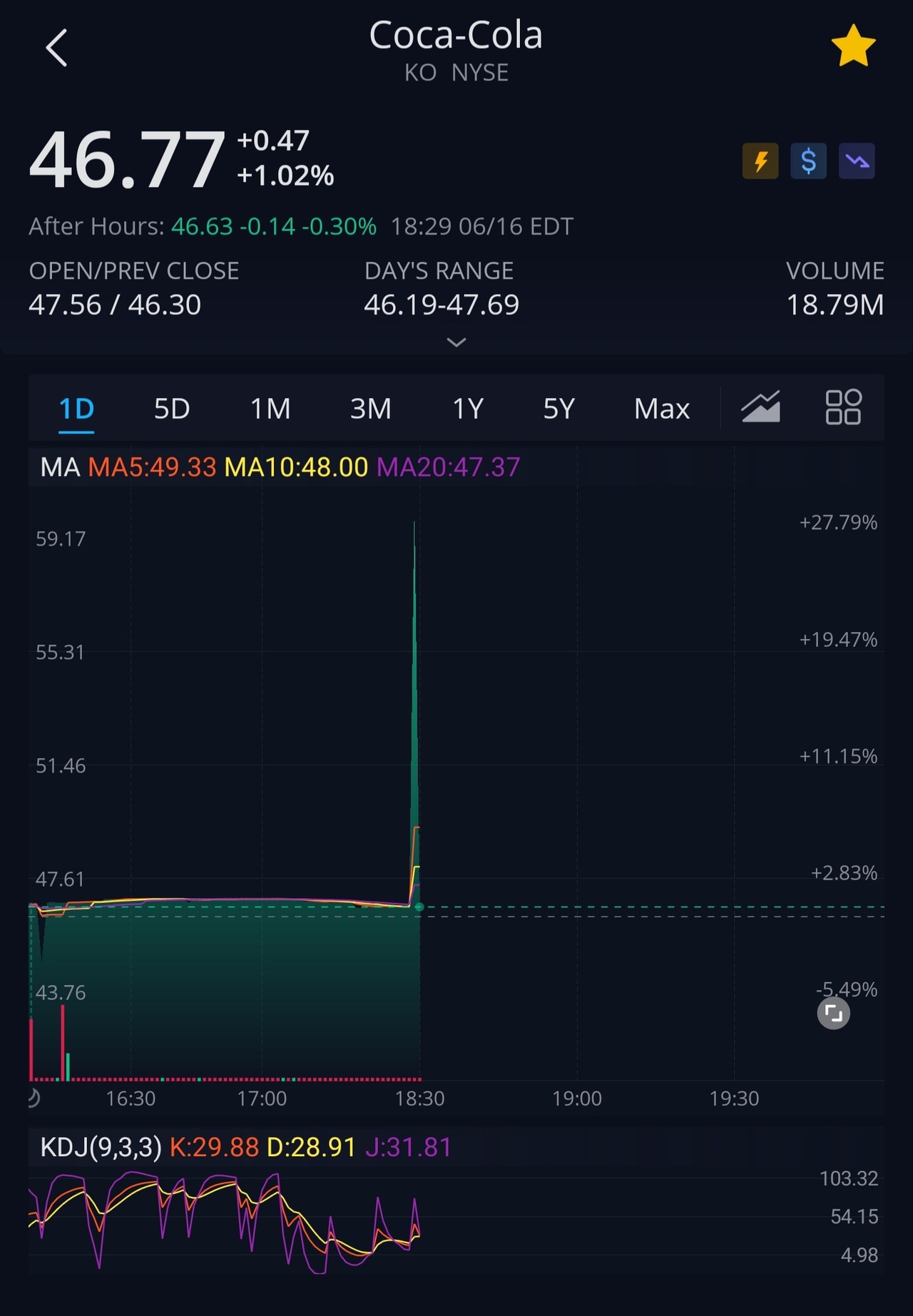
Task: Switch to the 1M chart range
Action: (270, 409)
